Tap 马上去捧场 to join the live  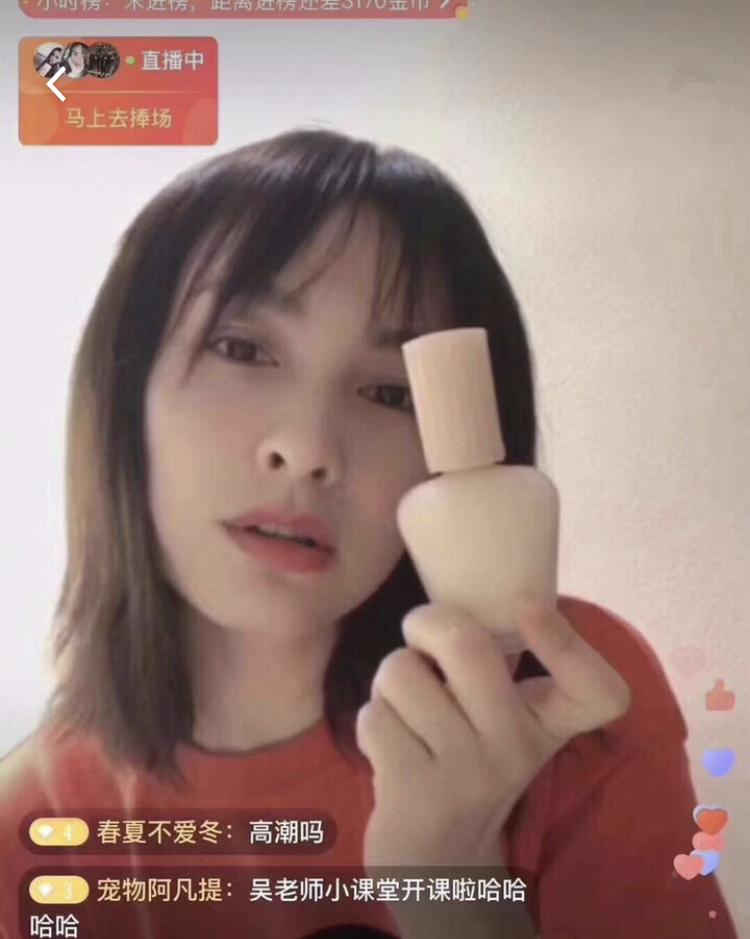[x=118, y=118]
